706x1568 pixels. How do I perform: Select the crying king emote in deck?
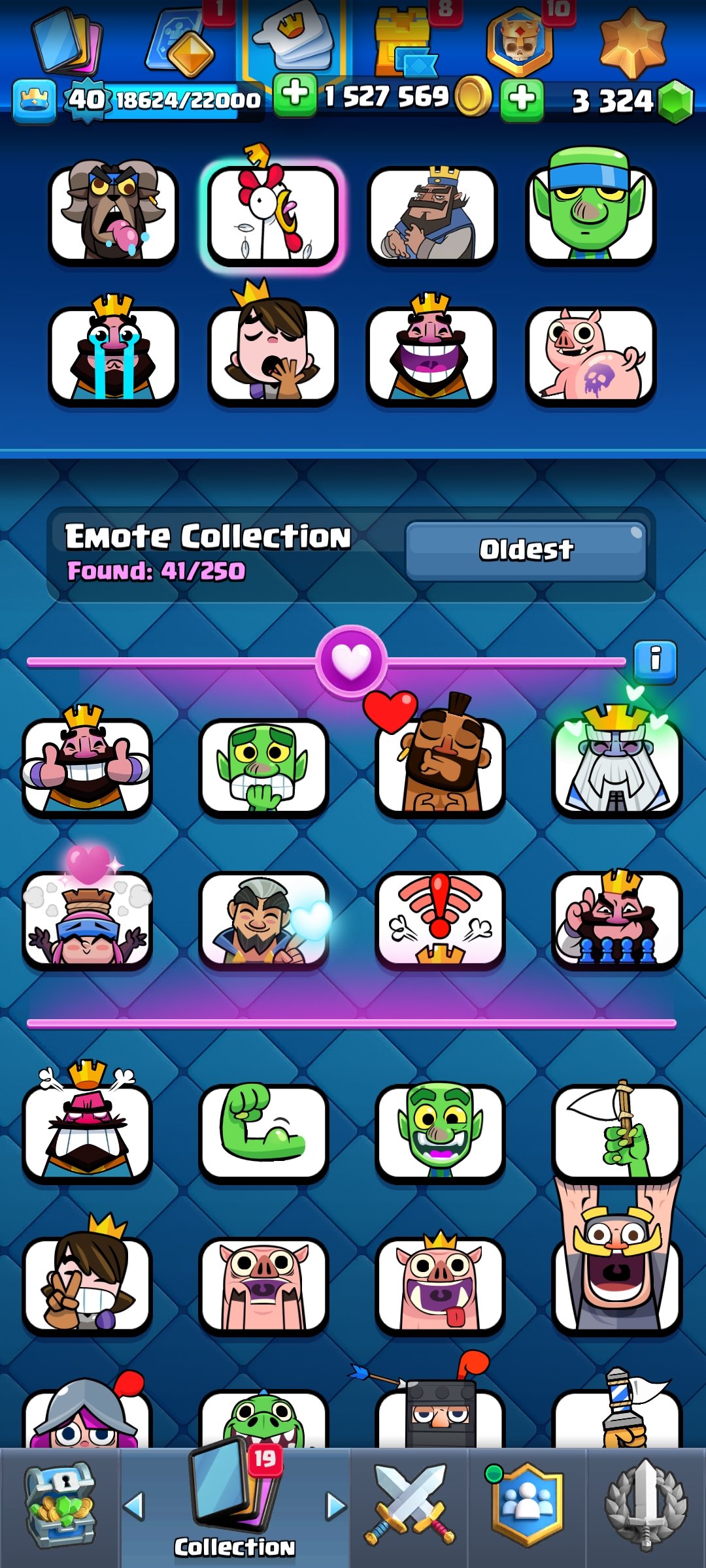point(112,354)
